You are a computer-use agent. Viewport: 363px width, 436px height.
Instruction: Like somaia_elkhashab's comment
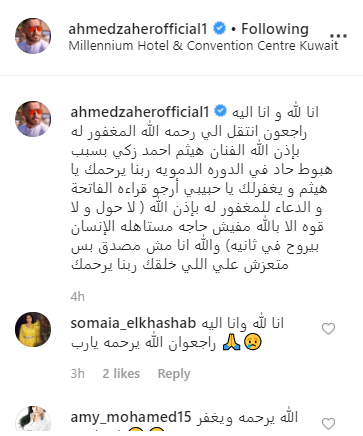coord(328,329)
